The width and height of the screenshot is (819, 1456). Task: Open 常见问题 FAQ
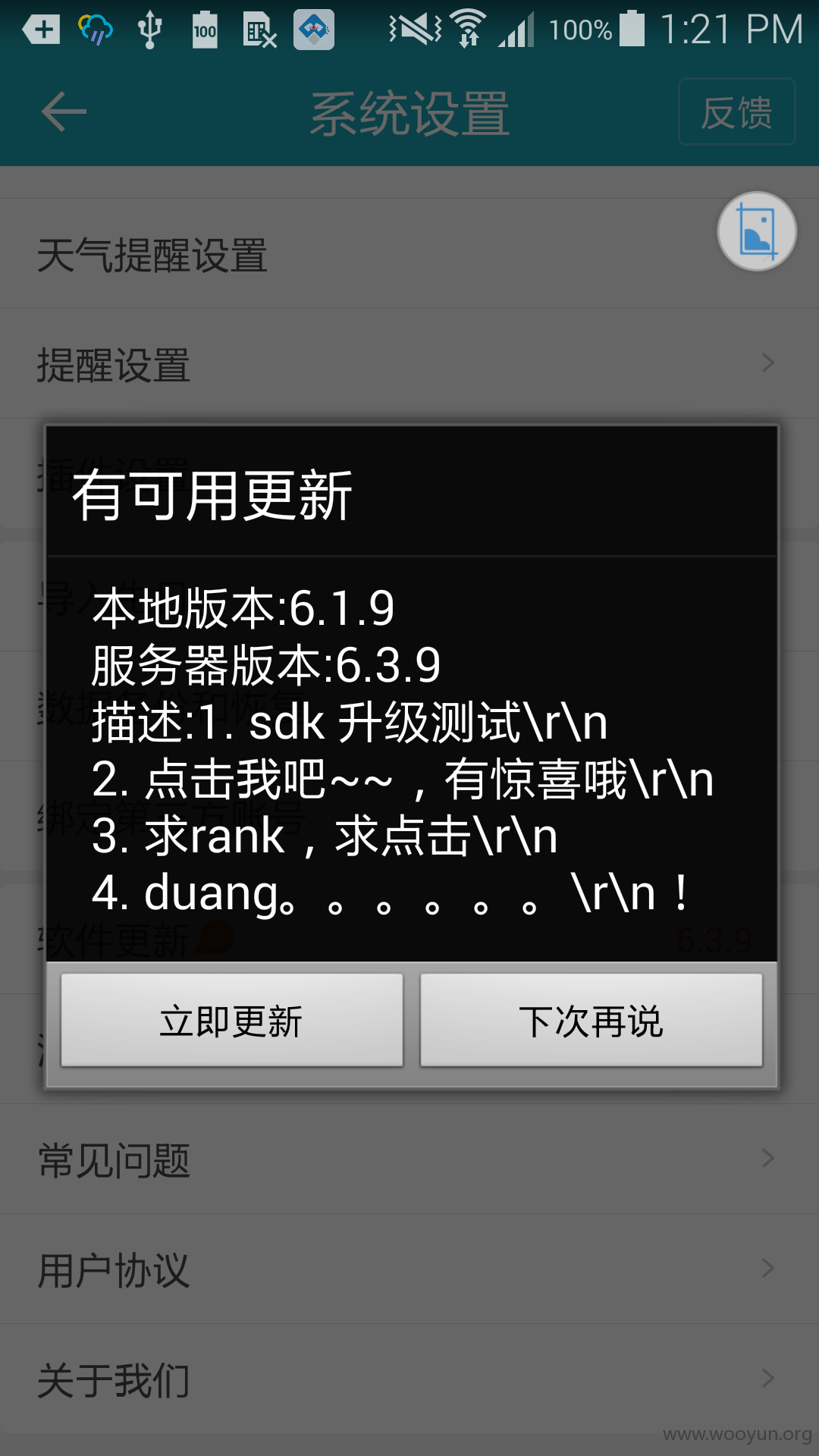(x=409, y=1159)
